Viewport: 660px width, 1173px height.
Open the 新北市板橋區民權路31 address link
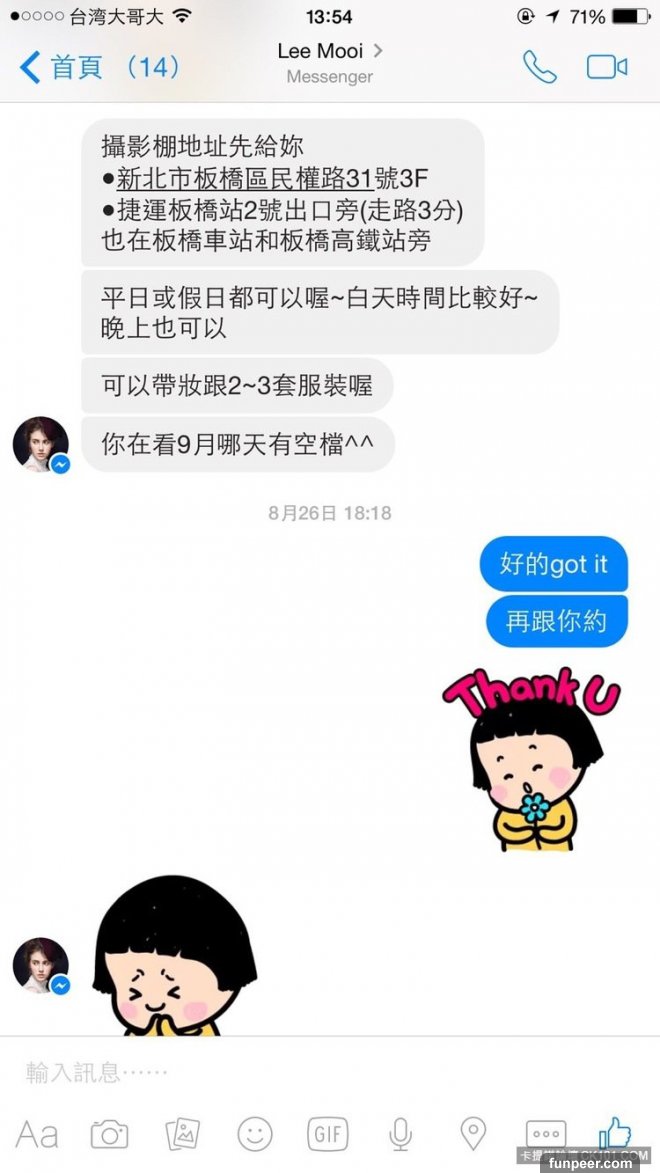point(244,180)
